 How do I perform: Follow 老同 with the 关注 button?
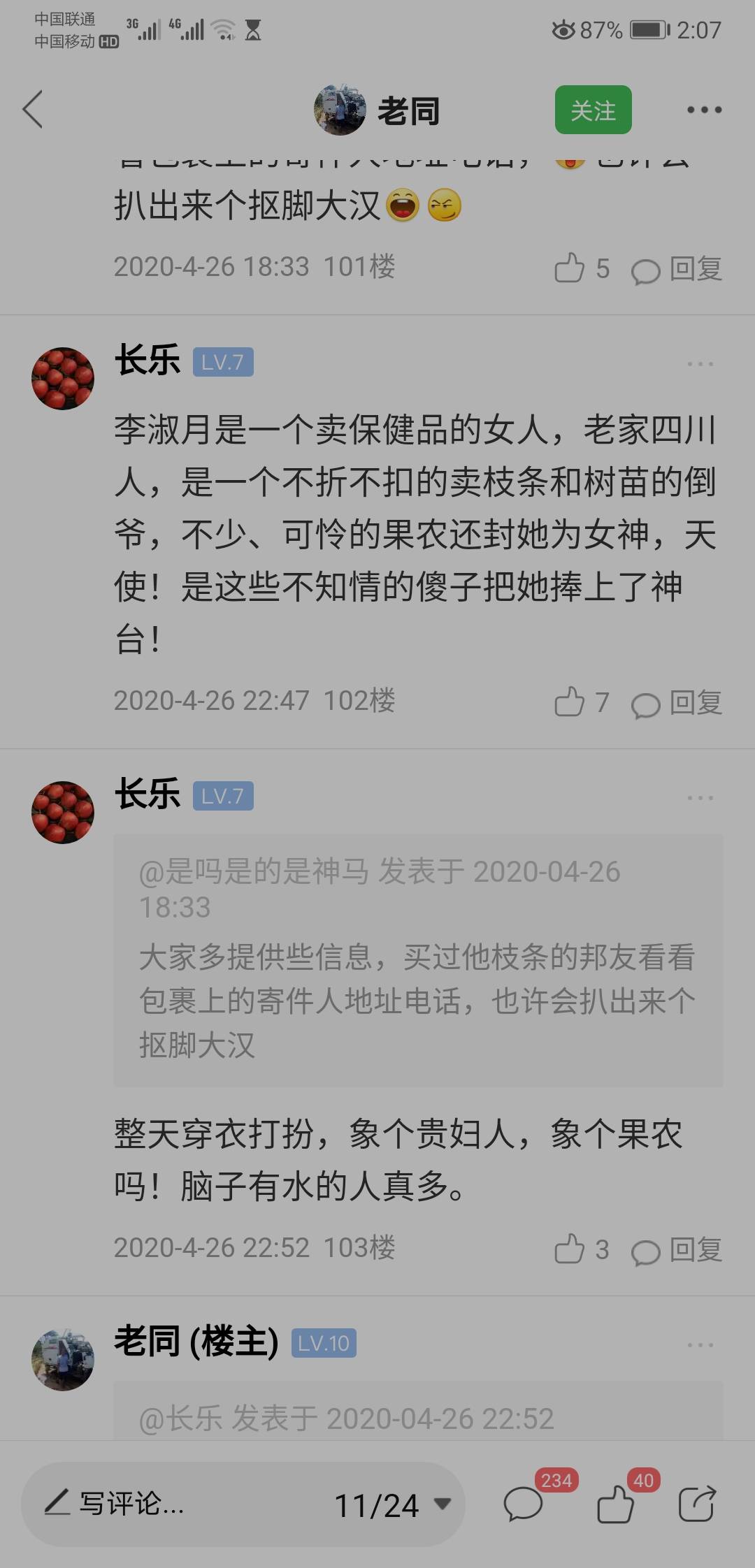point(593,110)
